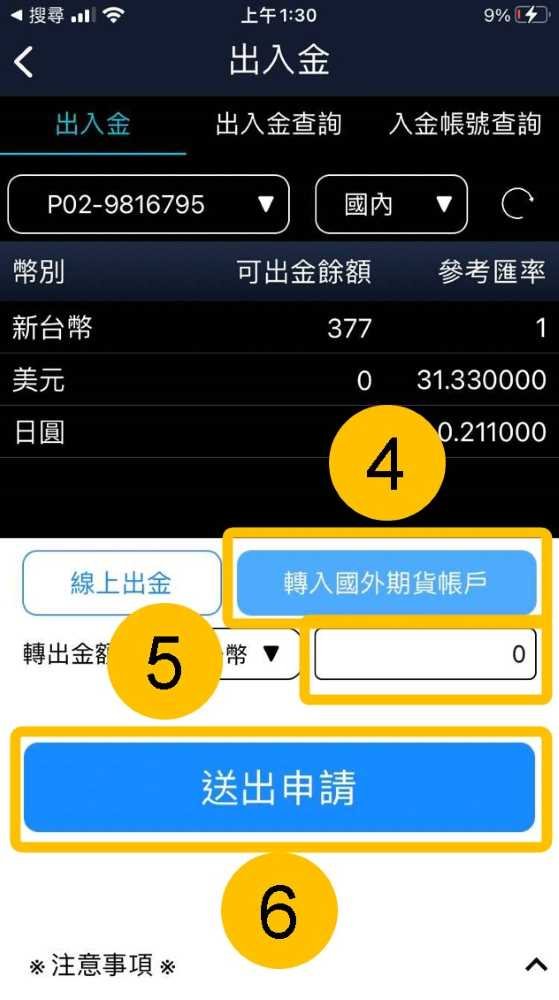Refresh the balance with the reload icon
Viewport: 559px width, 1000px height.
click(x=516, y=205)
